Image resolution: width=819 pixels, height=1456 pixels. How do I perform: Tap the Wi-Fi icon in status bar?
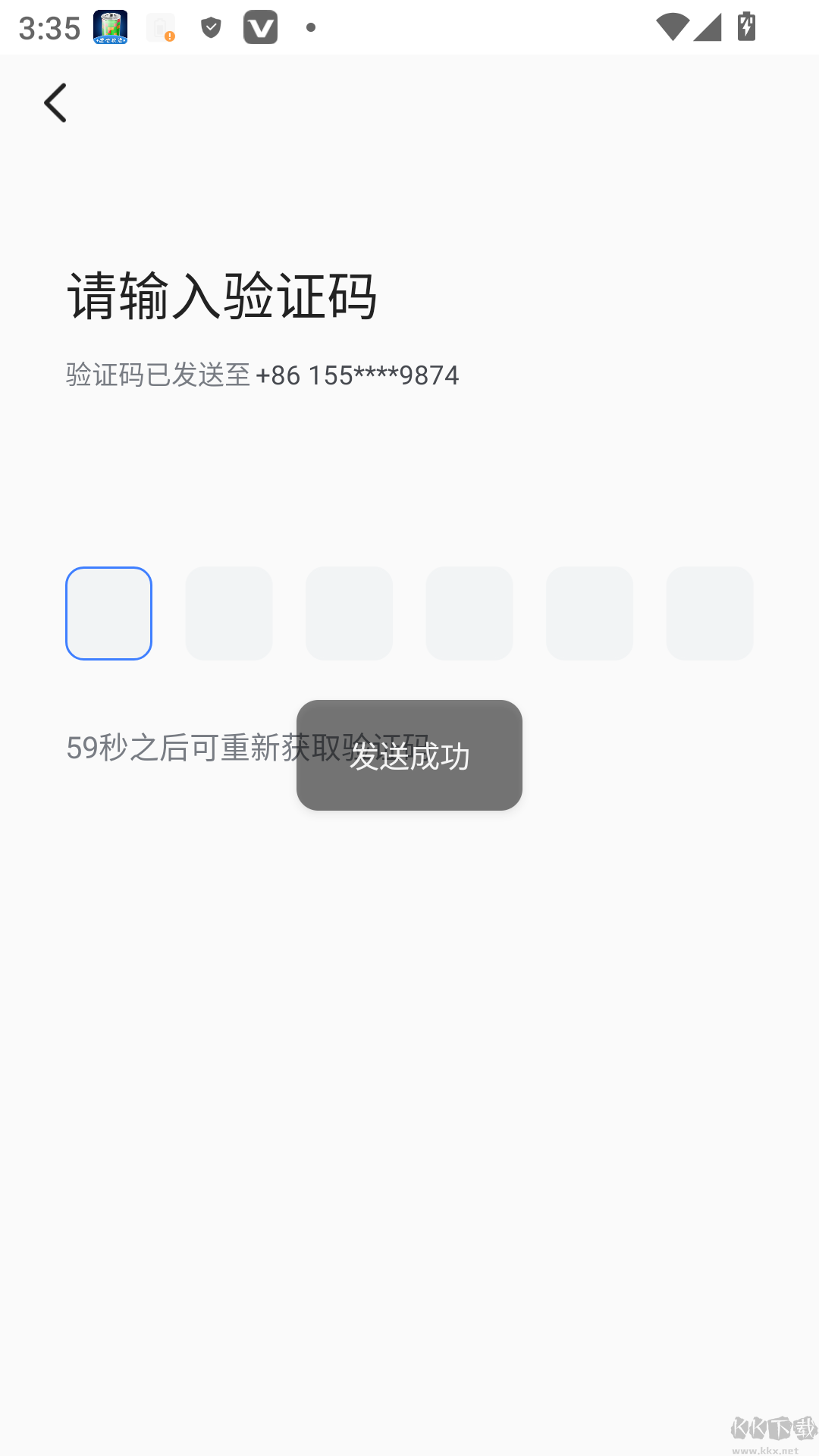(x=672, y=27)
